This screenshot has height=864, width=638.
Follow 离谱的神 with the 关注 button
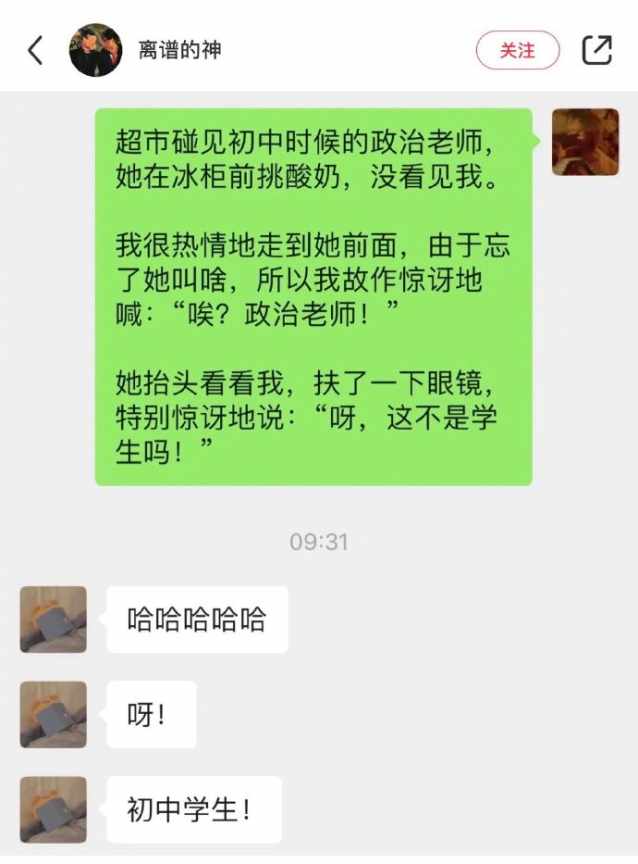tap(517, 50)
